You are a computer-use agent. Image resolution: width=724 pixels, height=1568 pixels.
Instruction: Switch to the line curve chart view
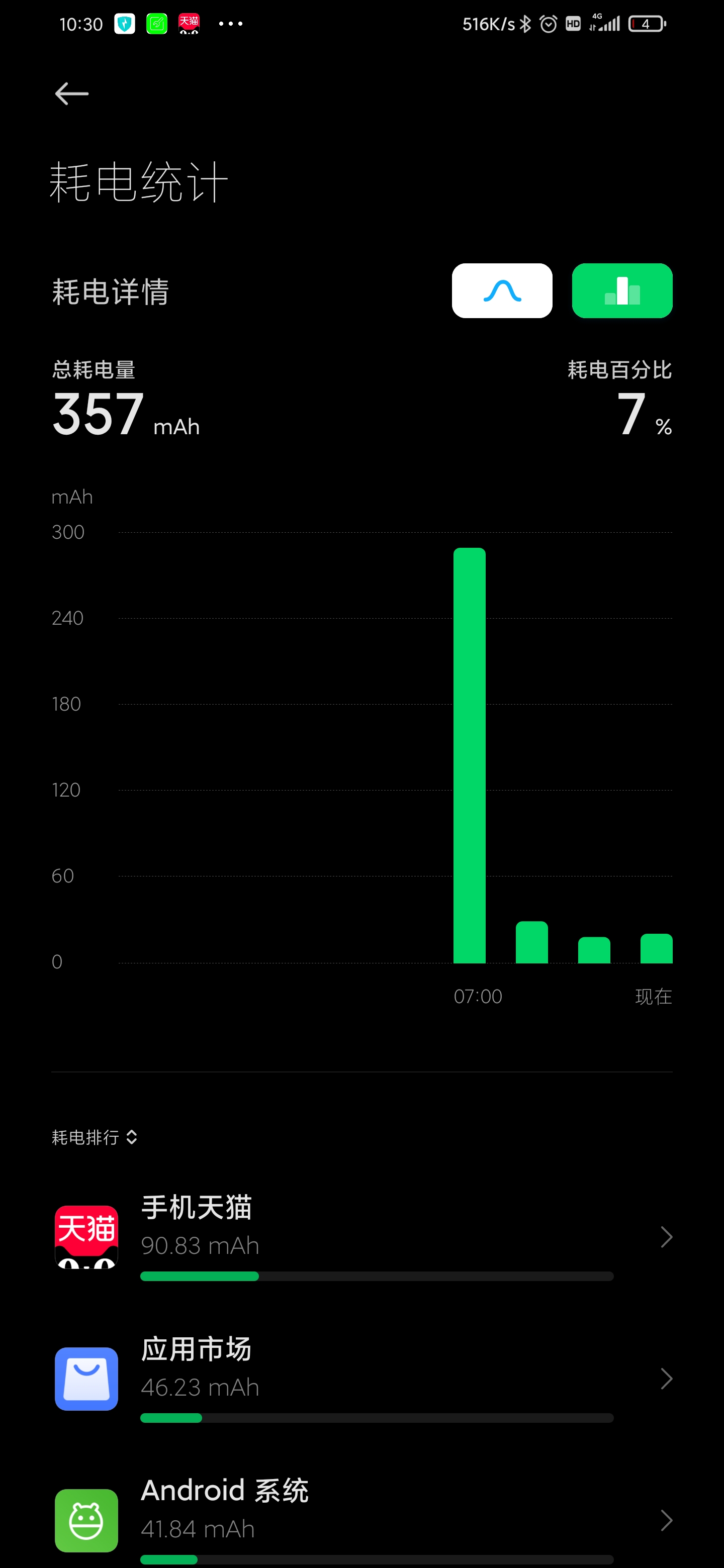(x=502, y=290)
